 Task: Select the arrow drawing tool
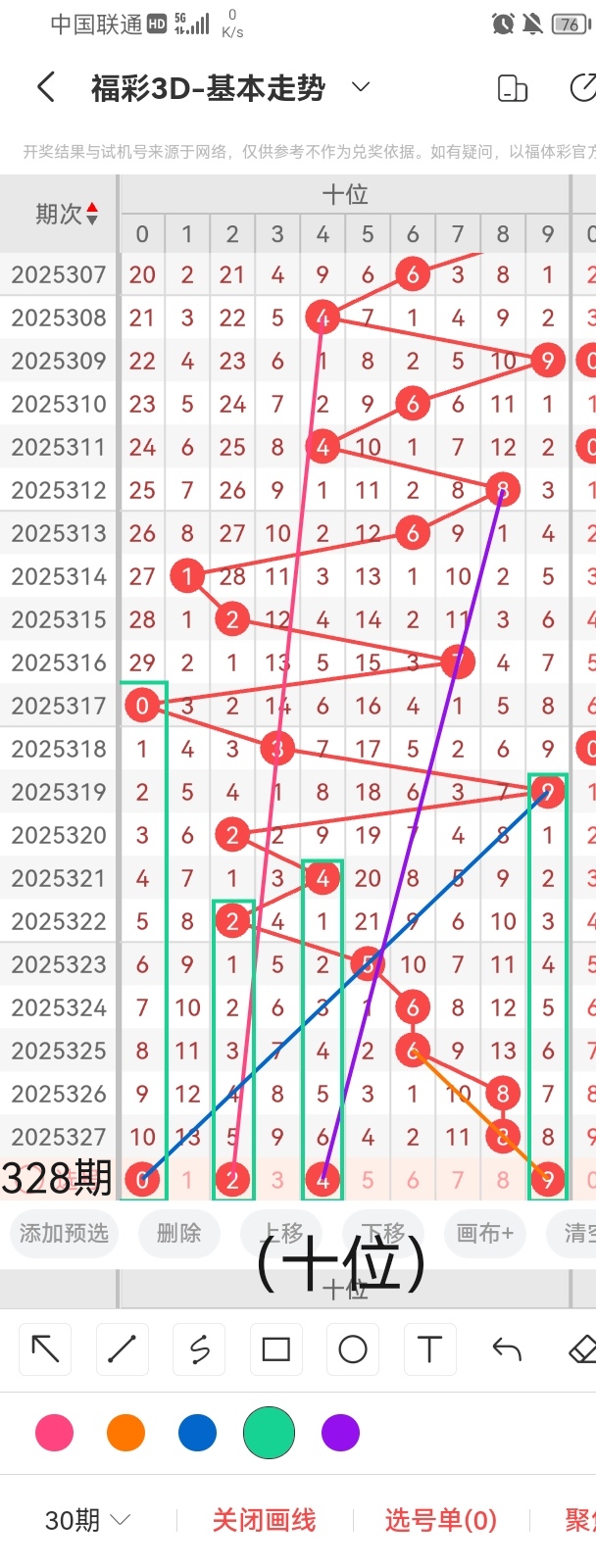[45, 1349]
